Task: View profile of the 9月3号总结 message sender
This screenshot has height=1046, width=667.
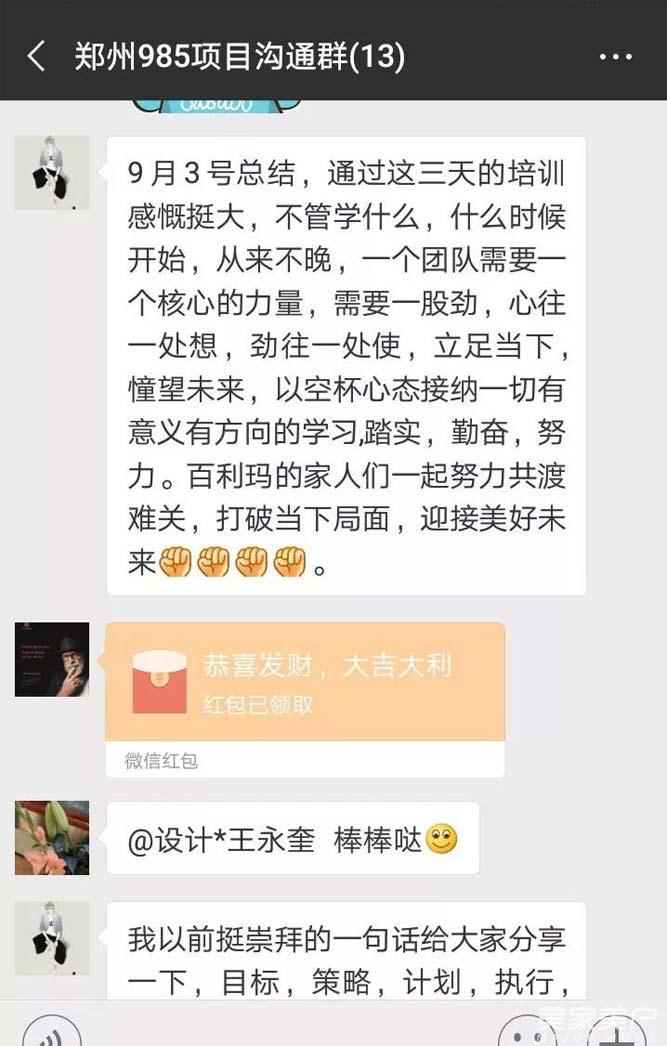Action: tap(52, 173)
